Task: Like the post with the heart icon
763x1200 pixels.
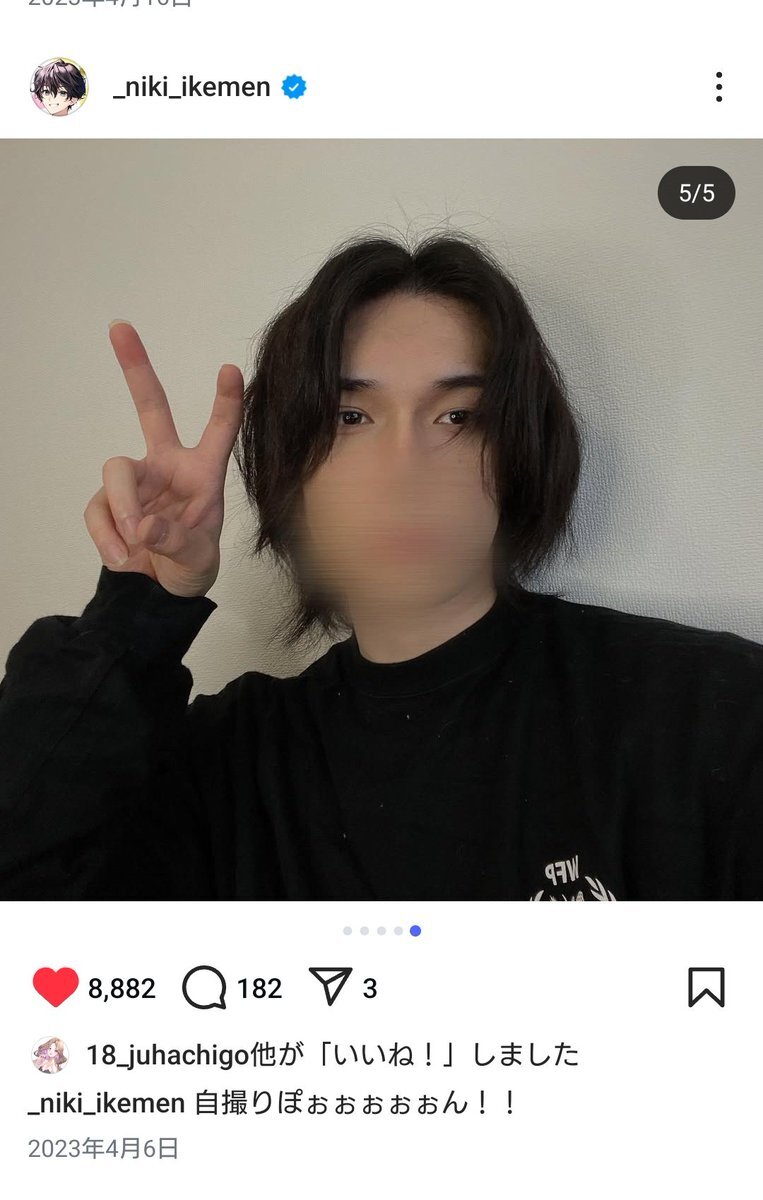Action: coord(56,988)
